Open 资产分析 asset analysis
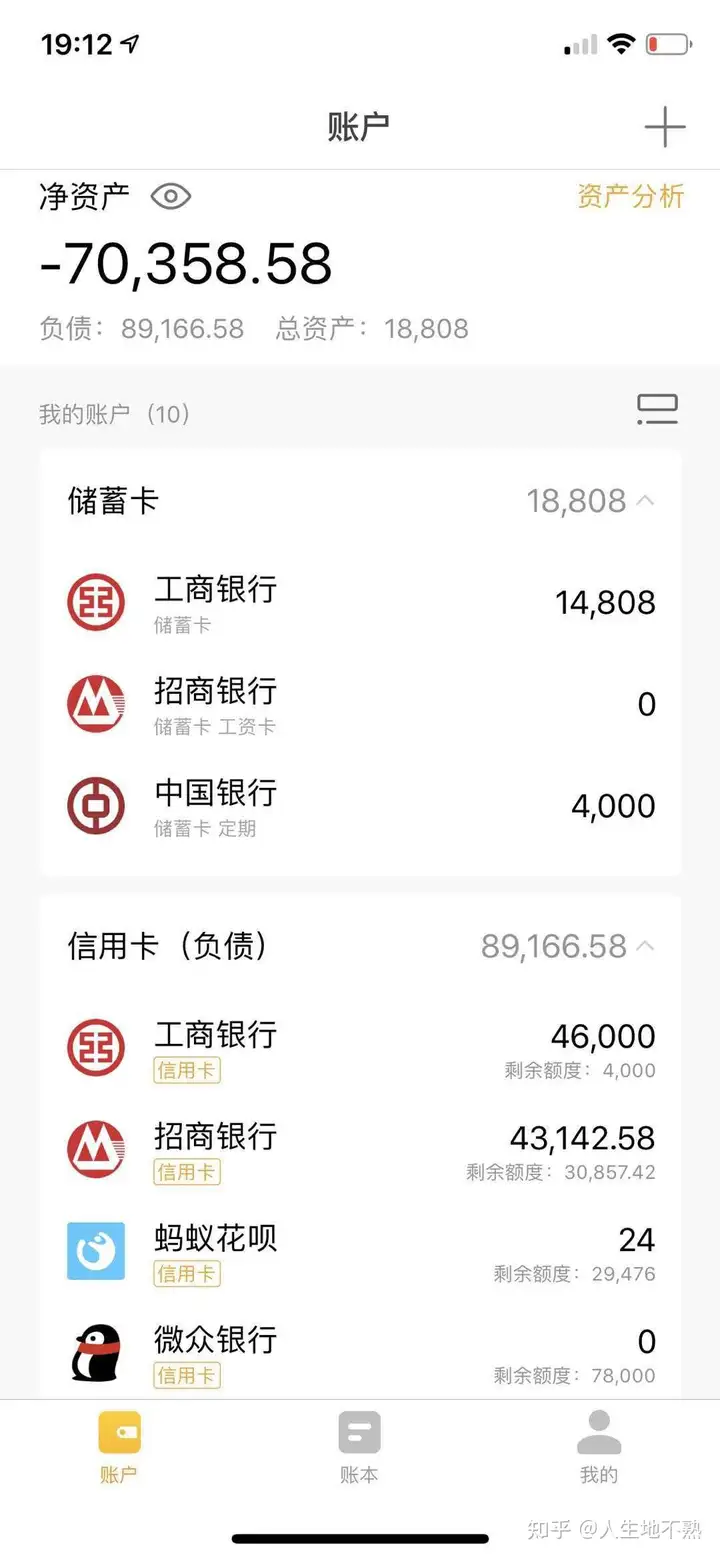 click(631, 196)
